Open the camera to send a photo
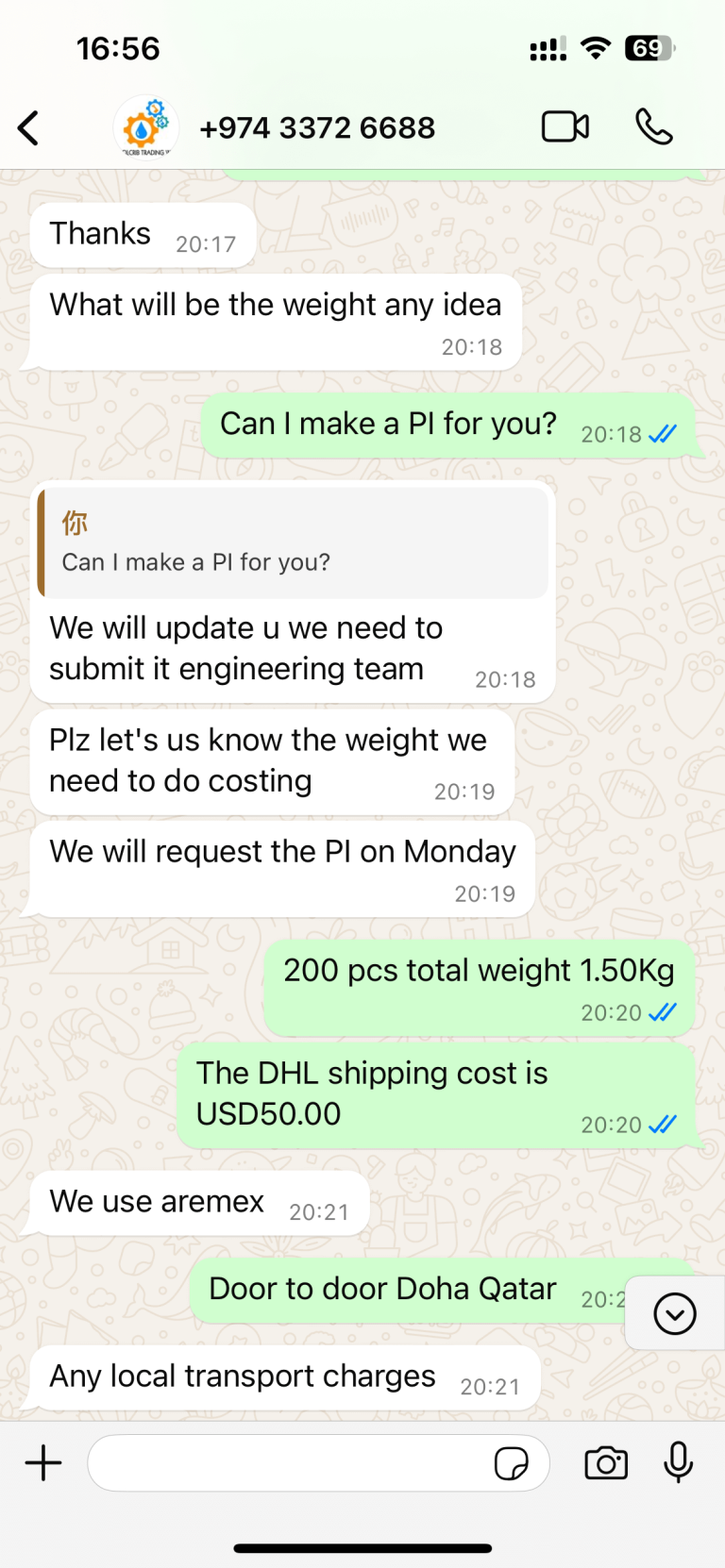Screen dimensions: 725x1568 point(606,1463)
